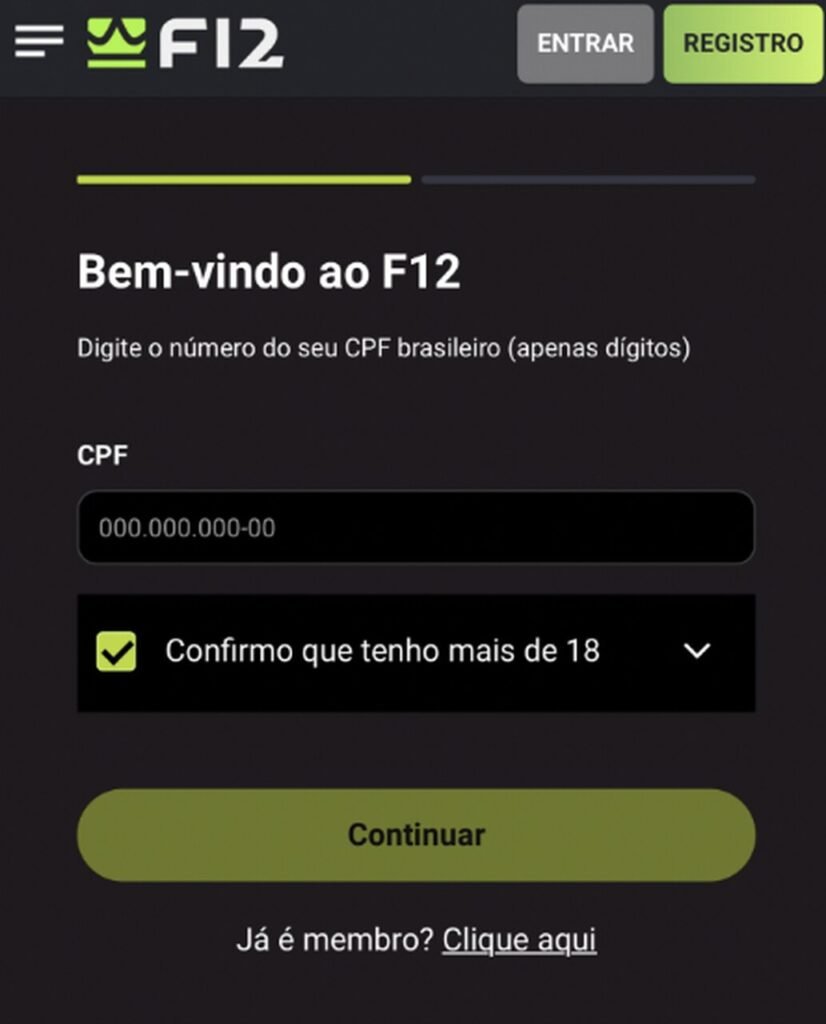Viewport: 826px width, 1024px height.
Task: Select the REGISTRO tab
Action: pyautogui.click(x=742, y=43)
